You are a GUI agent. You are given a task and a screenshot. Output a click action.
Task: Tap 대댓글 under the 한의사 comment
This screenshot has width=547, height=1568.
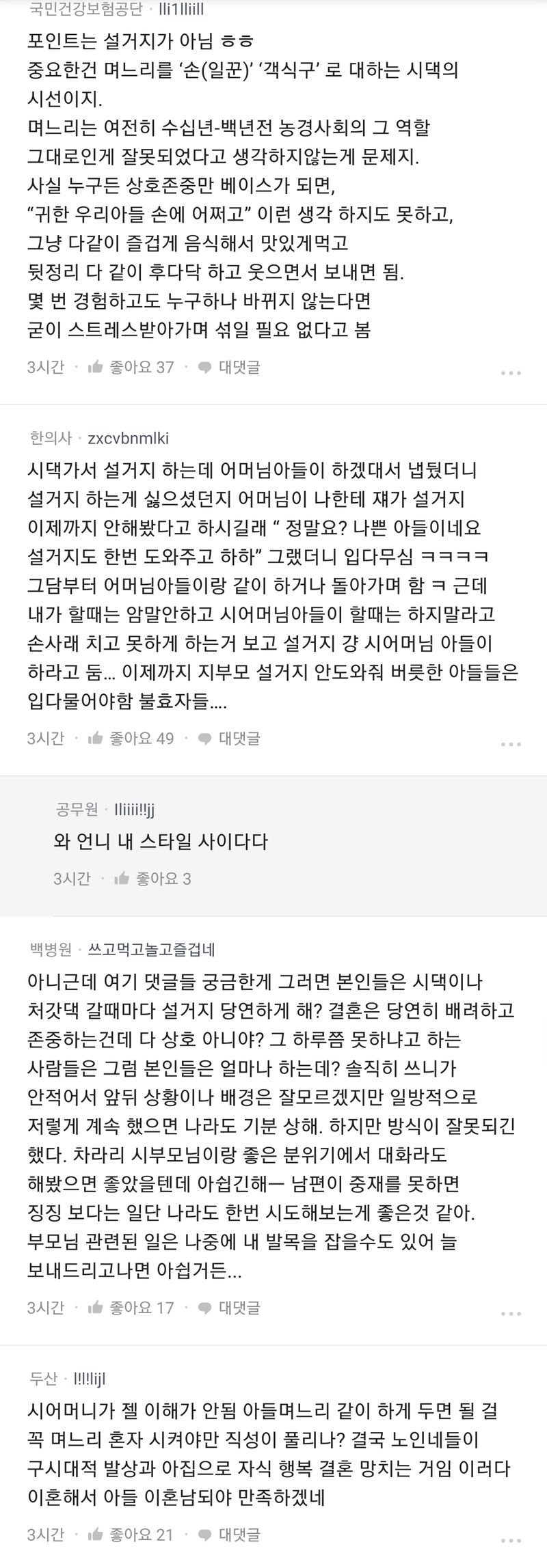230,738
